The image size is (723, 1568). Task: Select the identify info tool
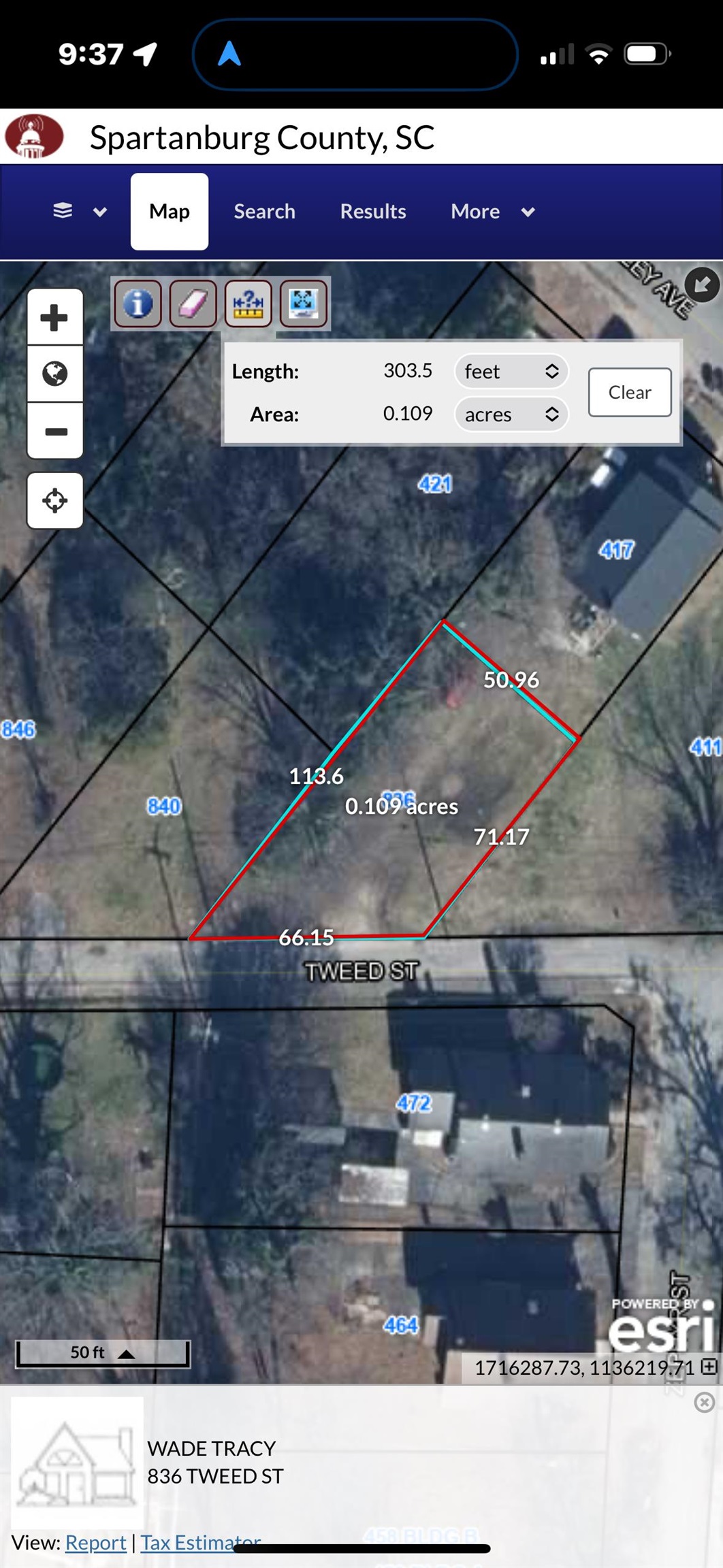(138, 304)
